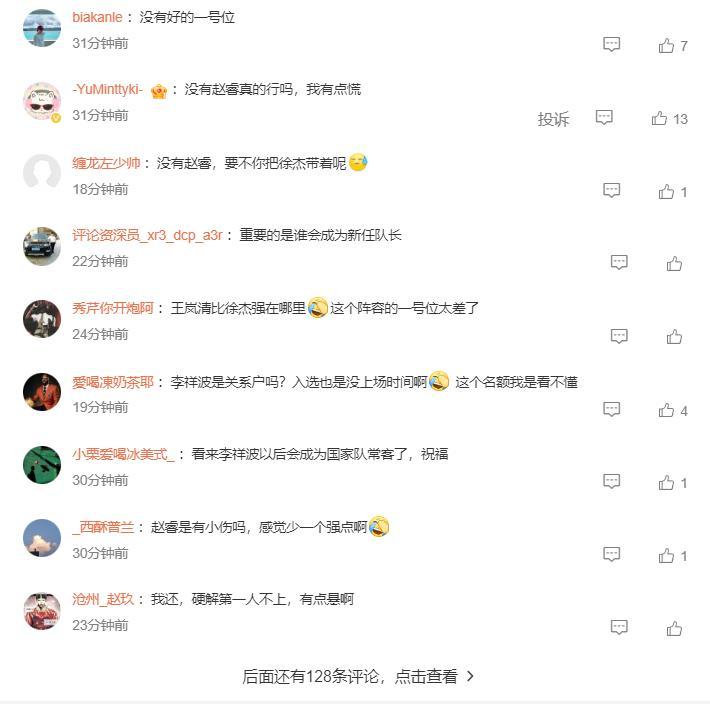Reply to 沧州_赵玖's comment
This screenshot has width=710, height=704.
click(x=619, y=628)
